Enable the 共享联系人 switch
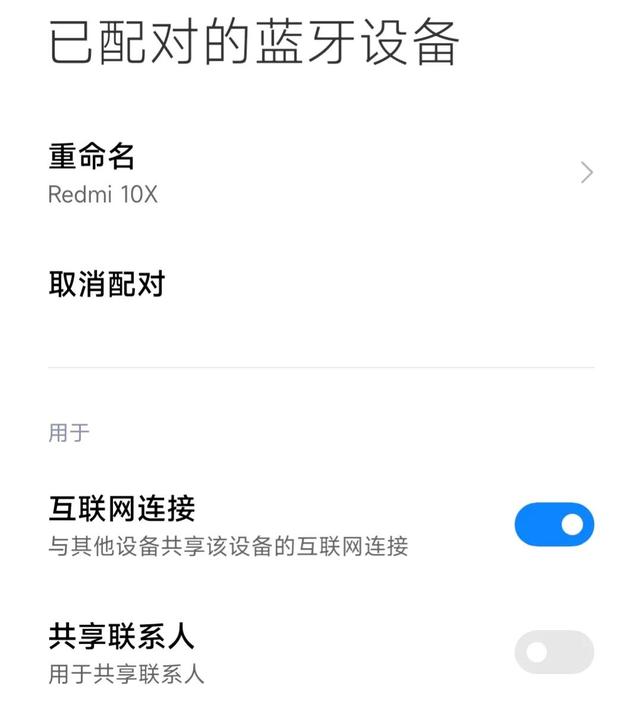This screenshot has height=727, width=640. pos(554,652)
